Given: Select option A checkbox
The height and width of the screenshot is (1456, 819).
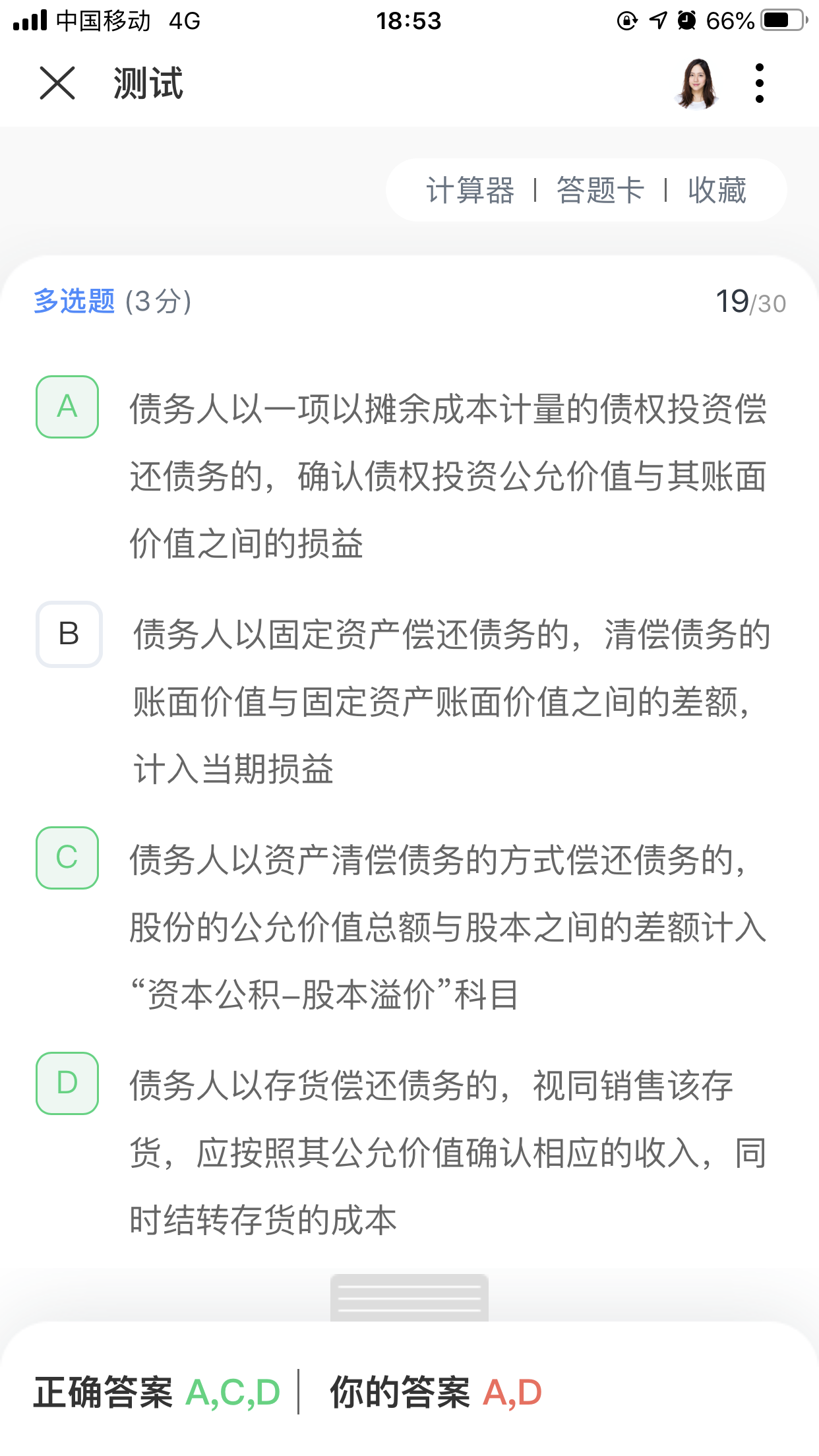Looking at the screenshot, I should pos(67,407).
